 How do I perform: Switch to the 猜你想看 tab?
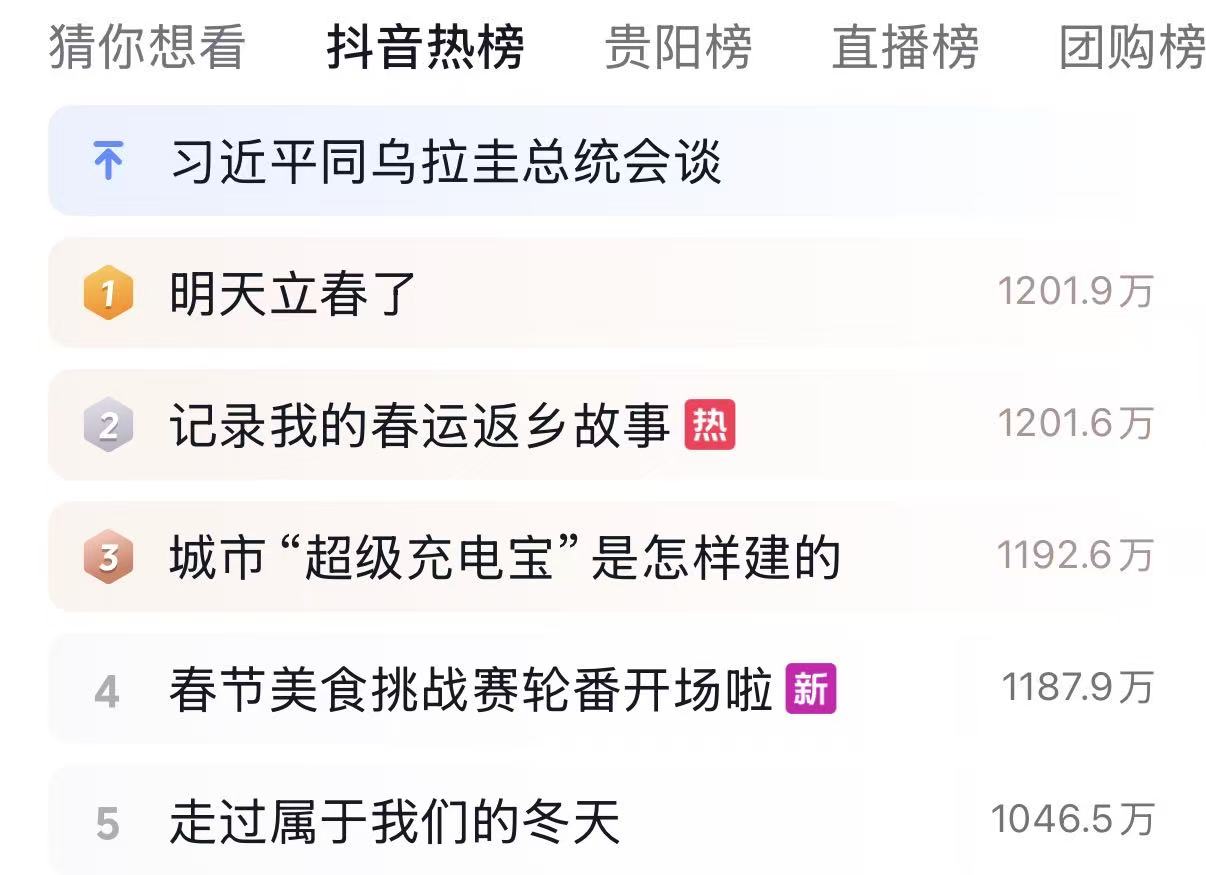(x=147, y=47)
